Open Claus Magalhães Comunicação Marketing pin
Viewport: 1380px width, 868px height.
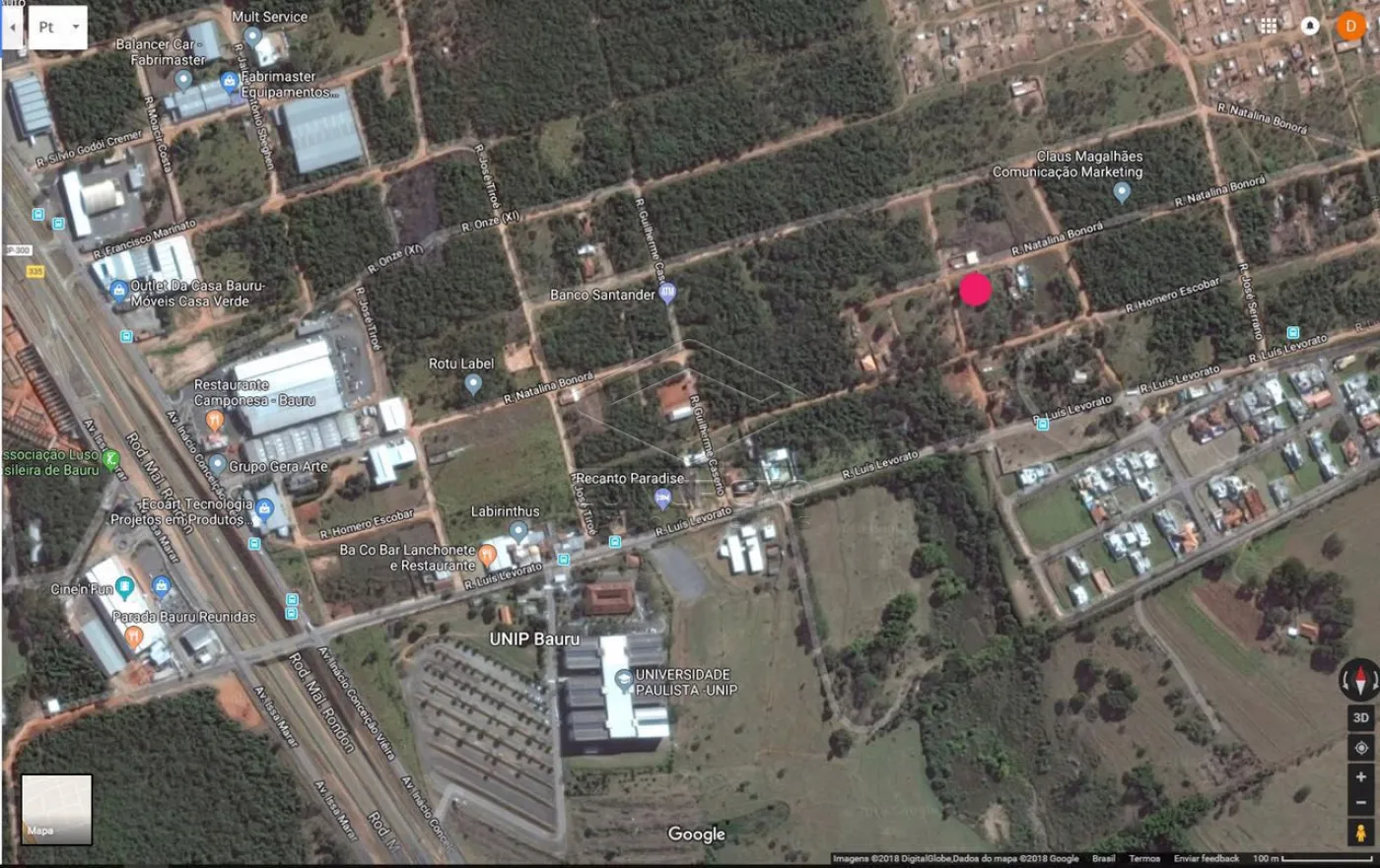pos(1121,192)
